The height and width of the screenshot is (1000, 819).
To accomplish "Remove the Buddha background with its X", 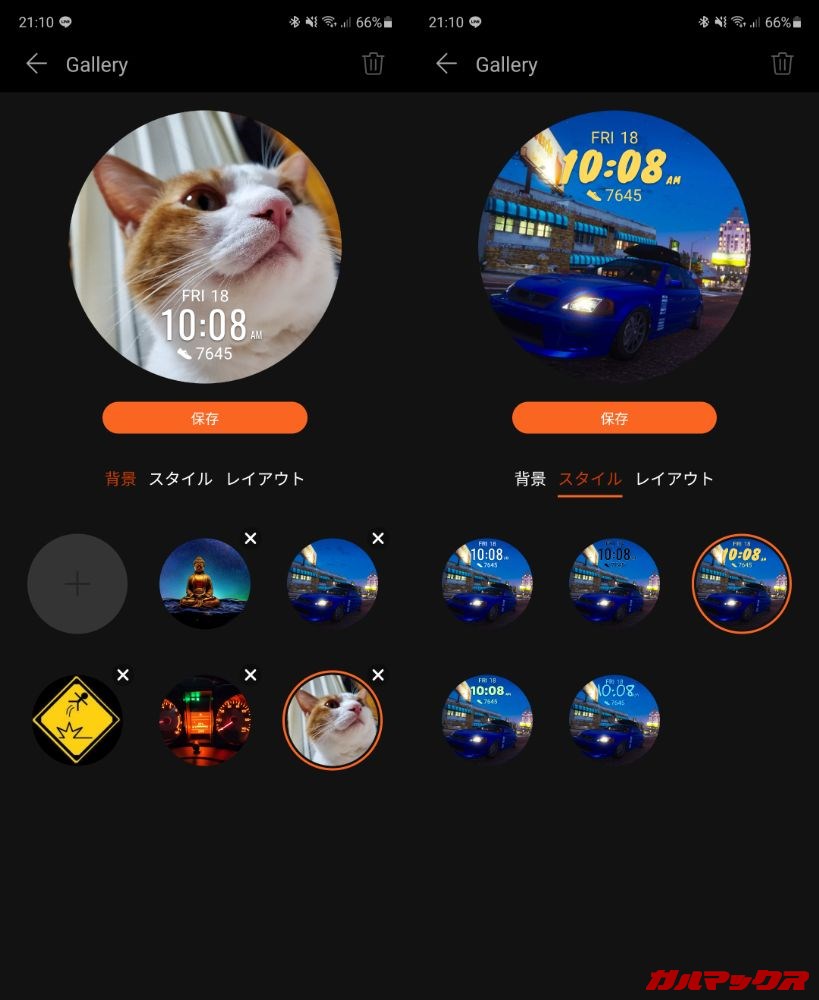I will [251, 538].
